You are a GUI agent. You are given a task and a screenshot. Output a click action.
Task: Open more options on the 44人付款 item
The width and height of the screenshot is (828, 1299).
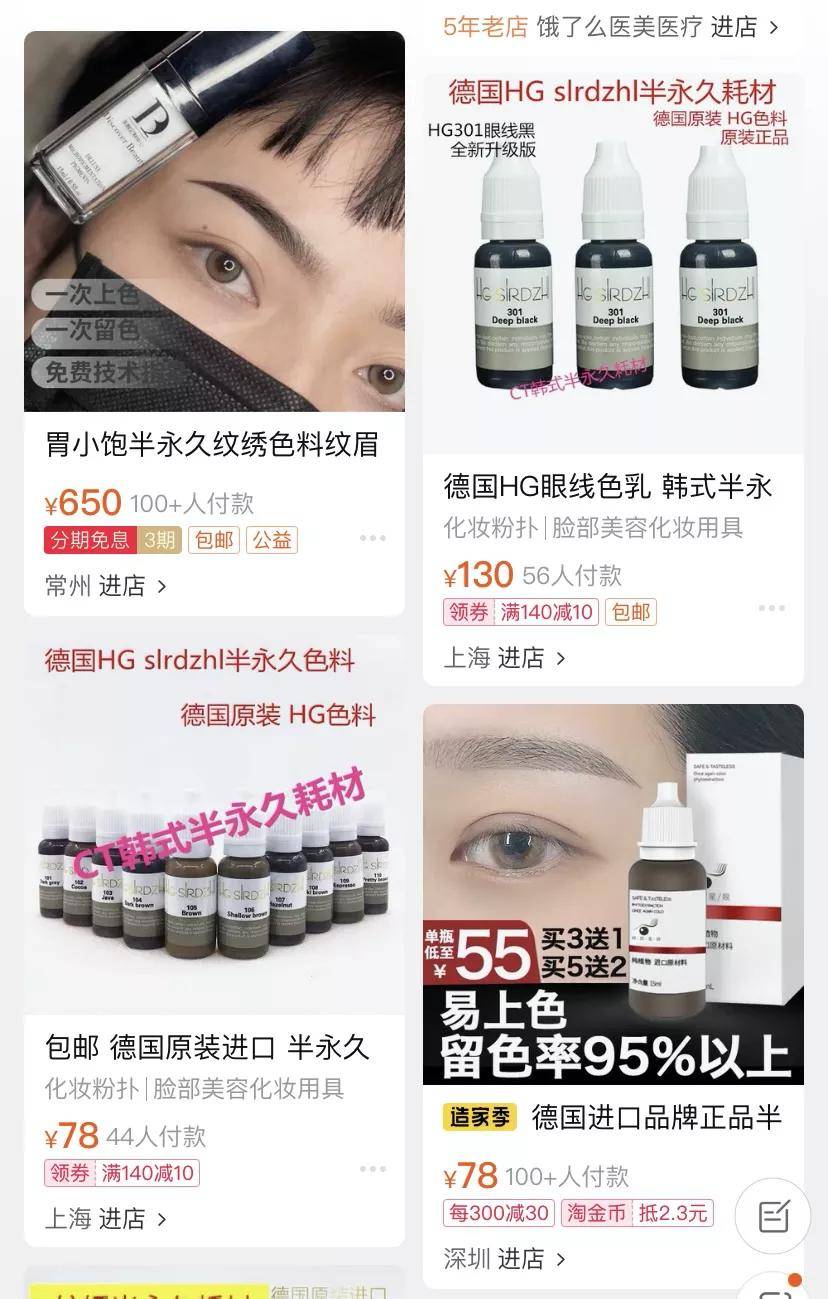point(372,1169)
